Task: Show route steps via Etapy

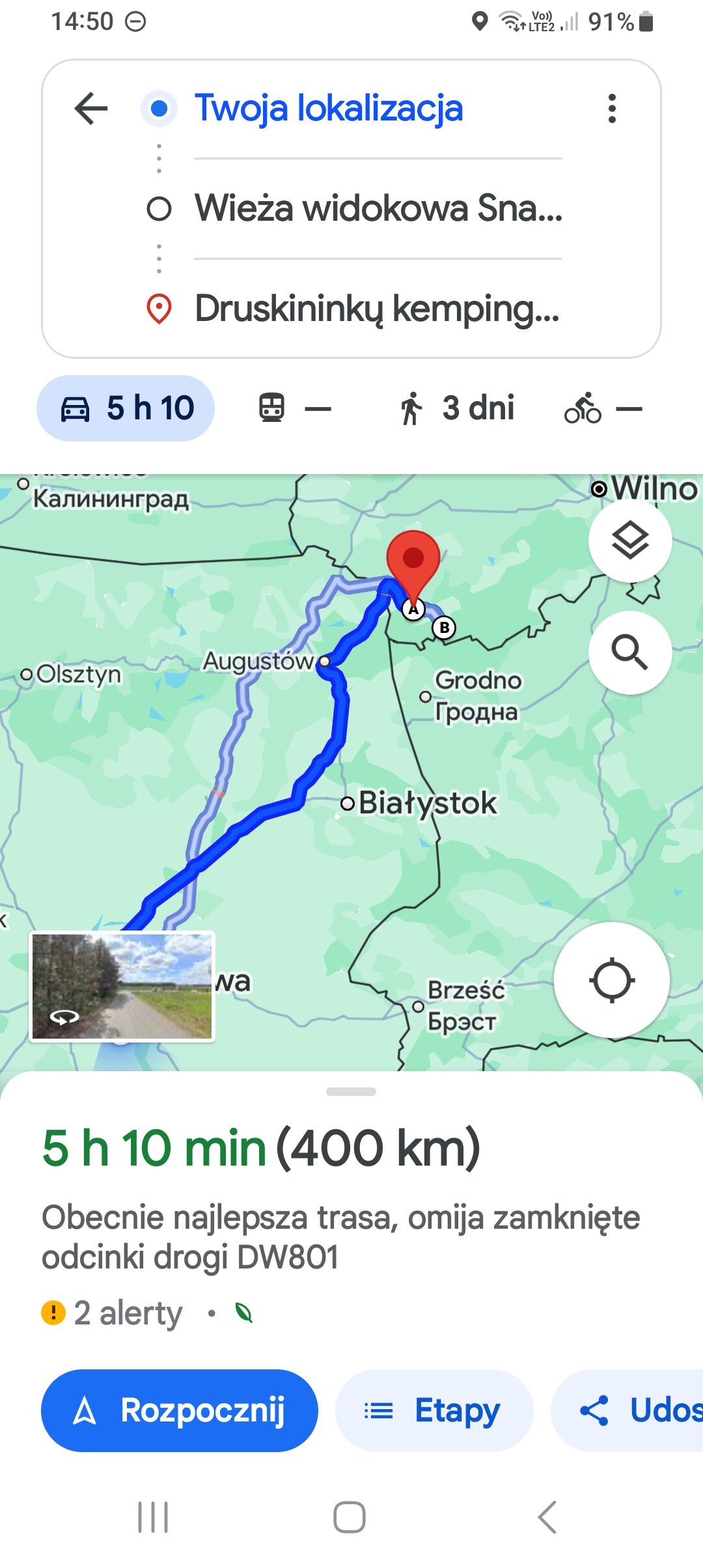Action: 434,1410
